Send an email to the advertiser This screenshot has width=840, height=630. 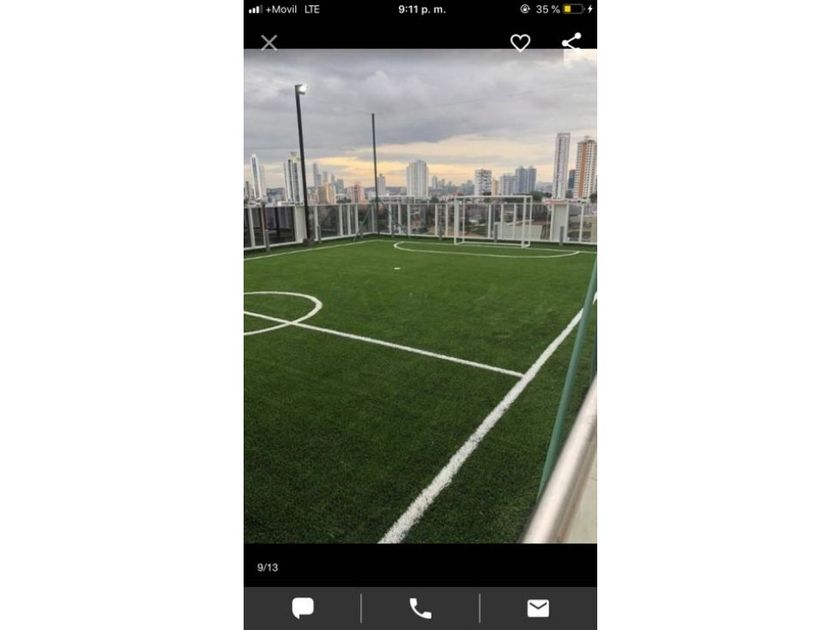tap(538, 609)
